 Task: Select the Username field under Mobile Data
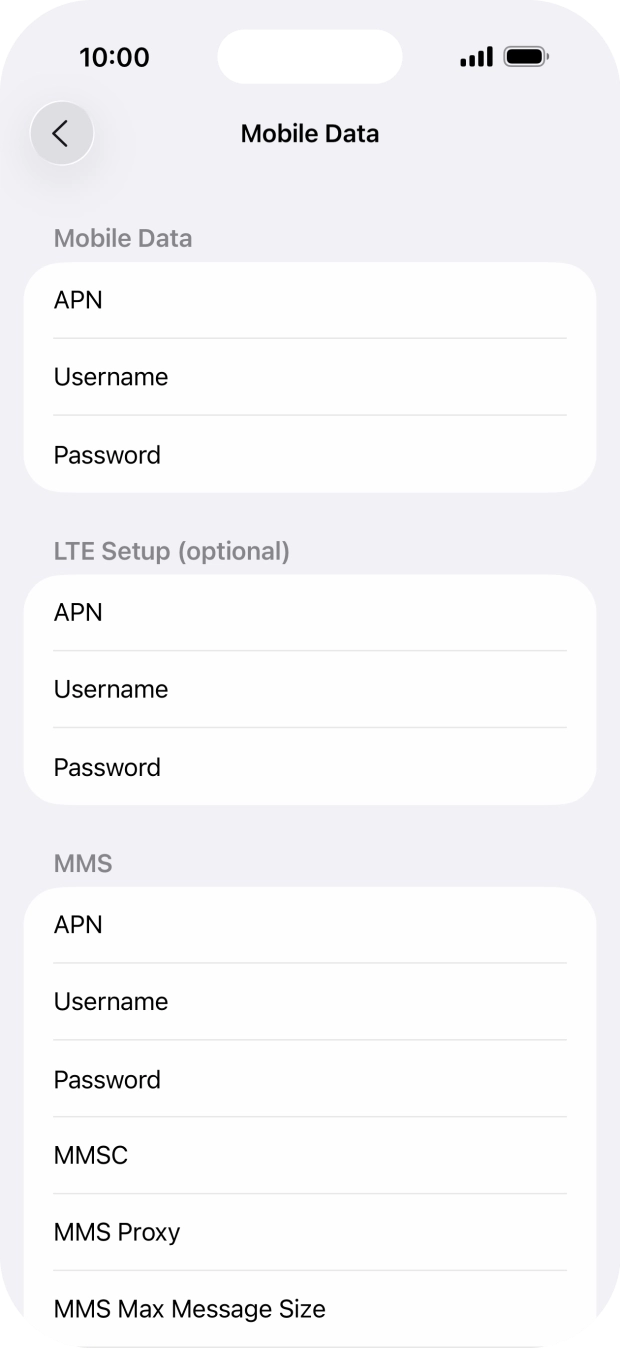tap(310, 377)
